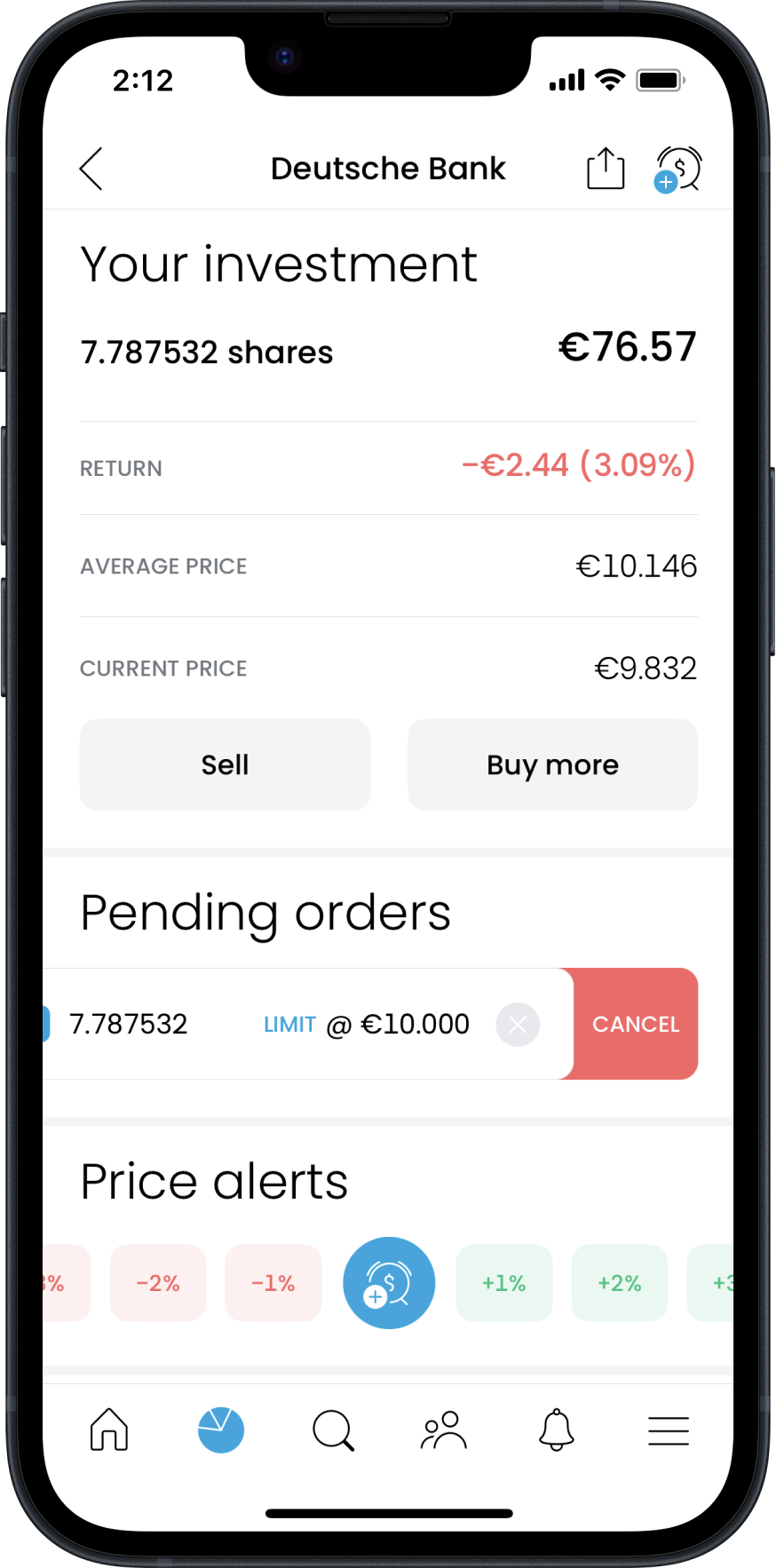
Task: Tap the Sell button
Action: [225, 764]
